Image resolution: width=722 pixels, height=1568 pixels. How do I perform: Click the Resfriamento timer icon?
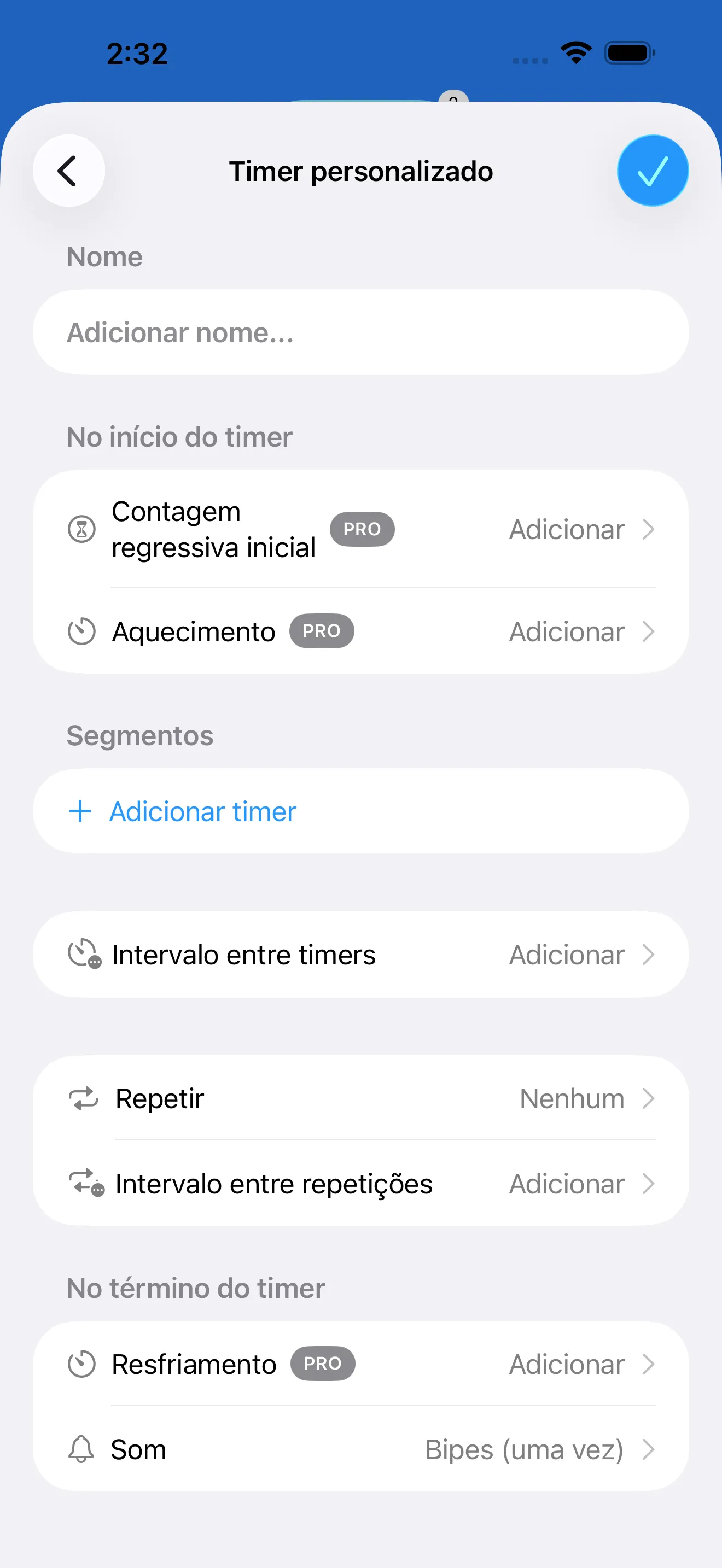click(x=81, y=1364)
